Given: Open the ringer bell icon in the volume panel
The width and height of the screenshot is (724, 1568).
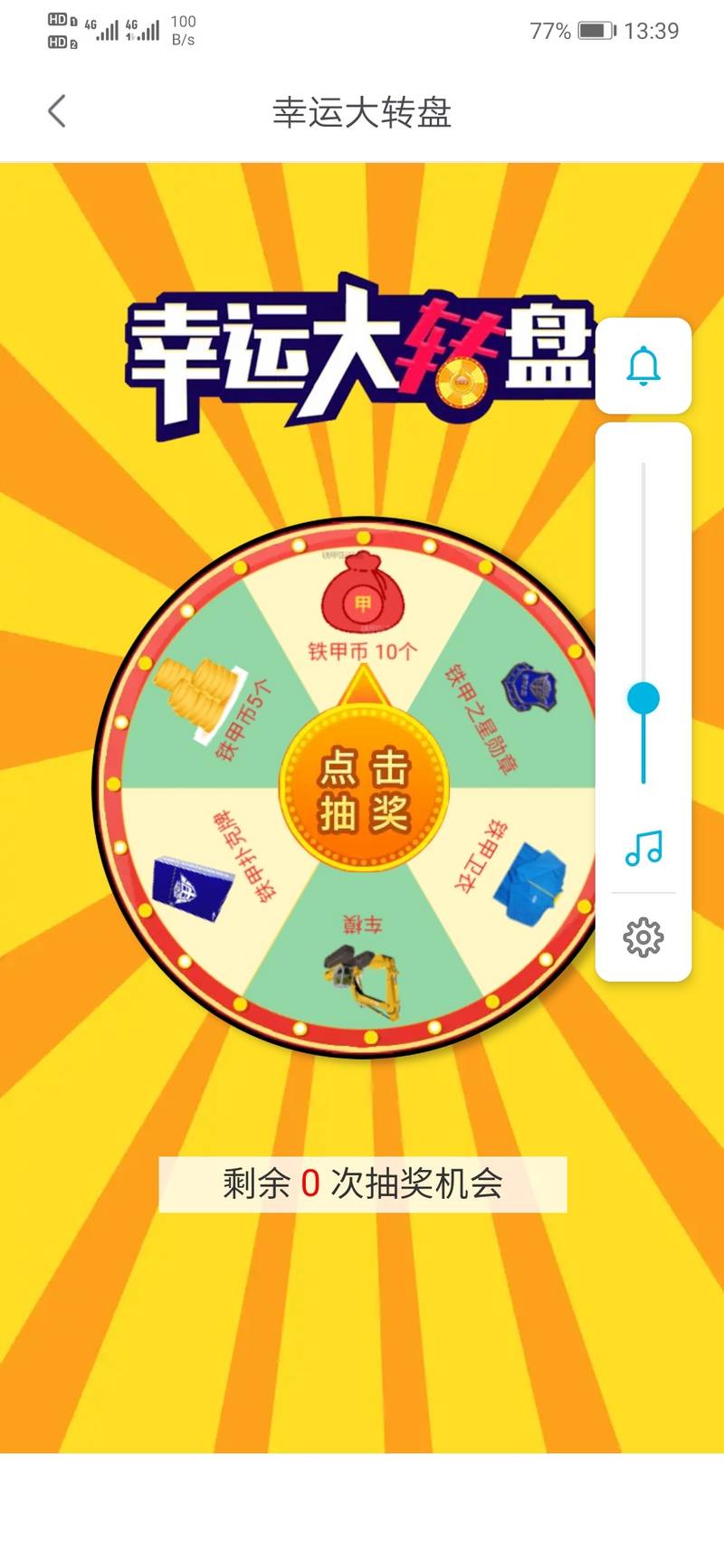Looking at the screenshot, I should point(643,366).
